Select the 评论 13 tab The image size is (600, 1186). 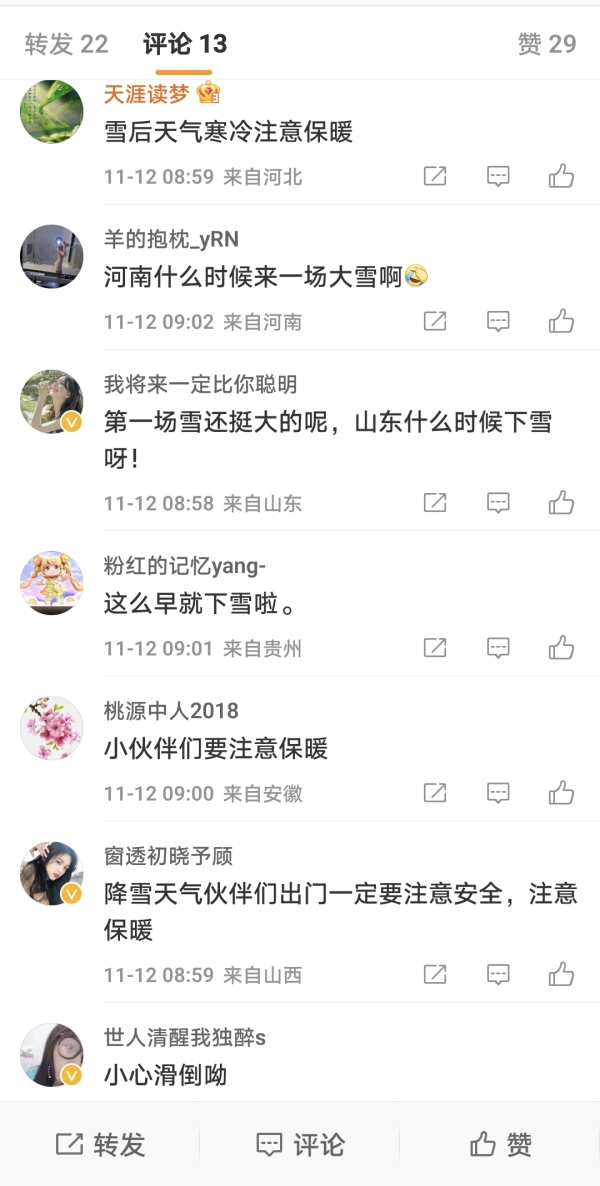tap(185, 44)
